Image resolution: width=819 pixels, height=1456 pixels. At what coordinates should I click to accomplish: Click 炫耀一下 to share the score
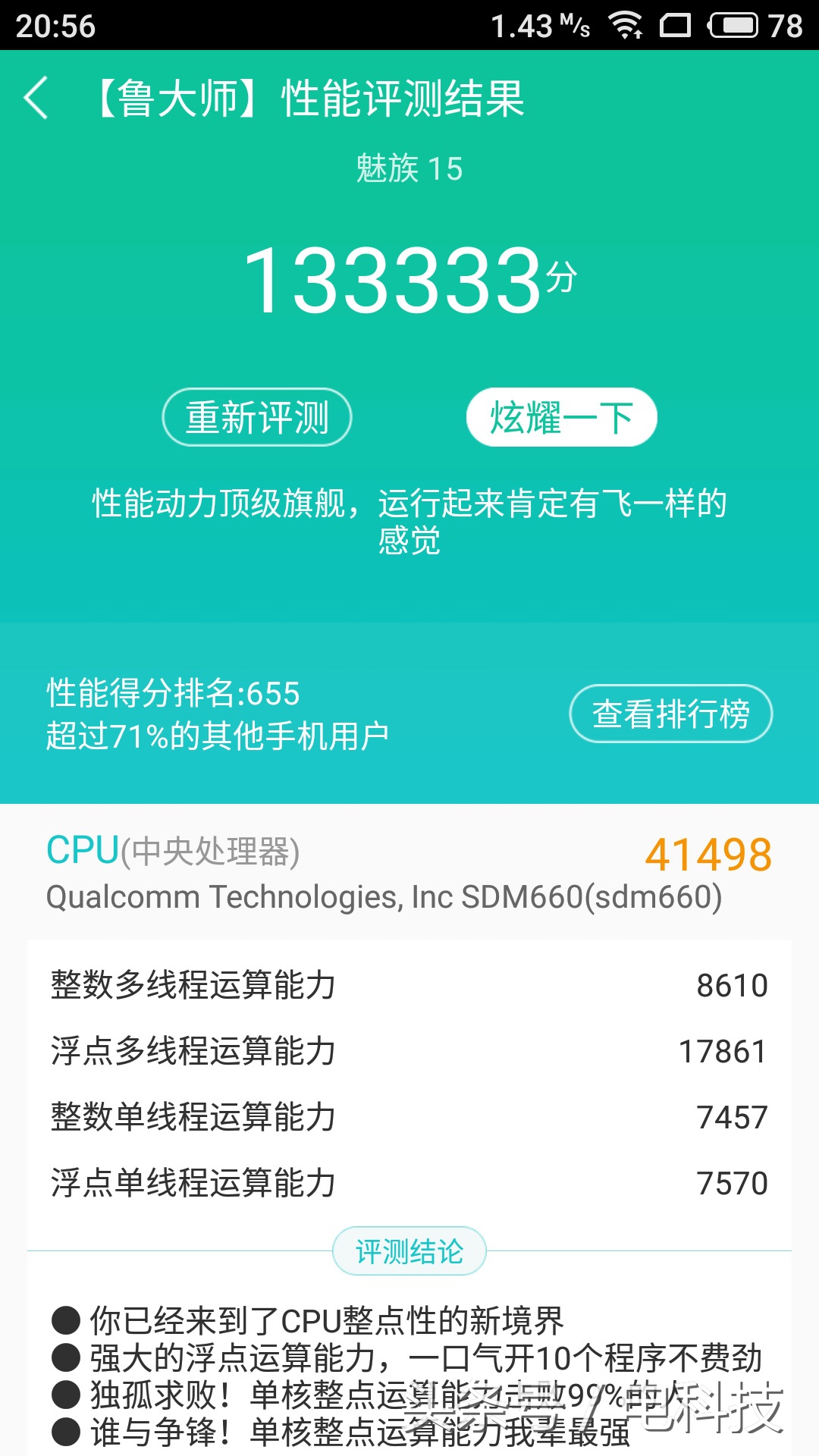pyautogui.click(x=561, y=416)
